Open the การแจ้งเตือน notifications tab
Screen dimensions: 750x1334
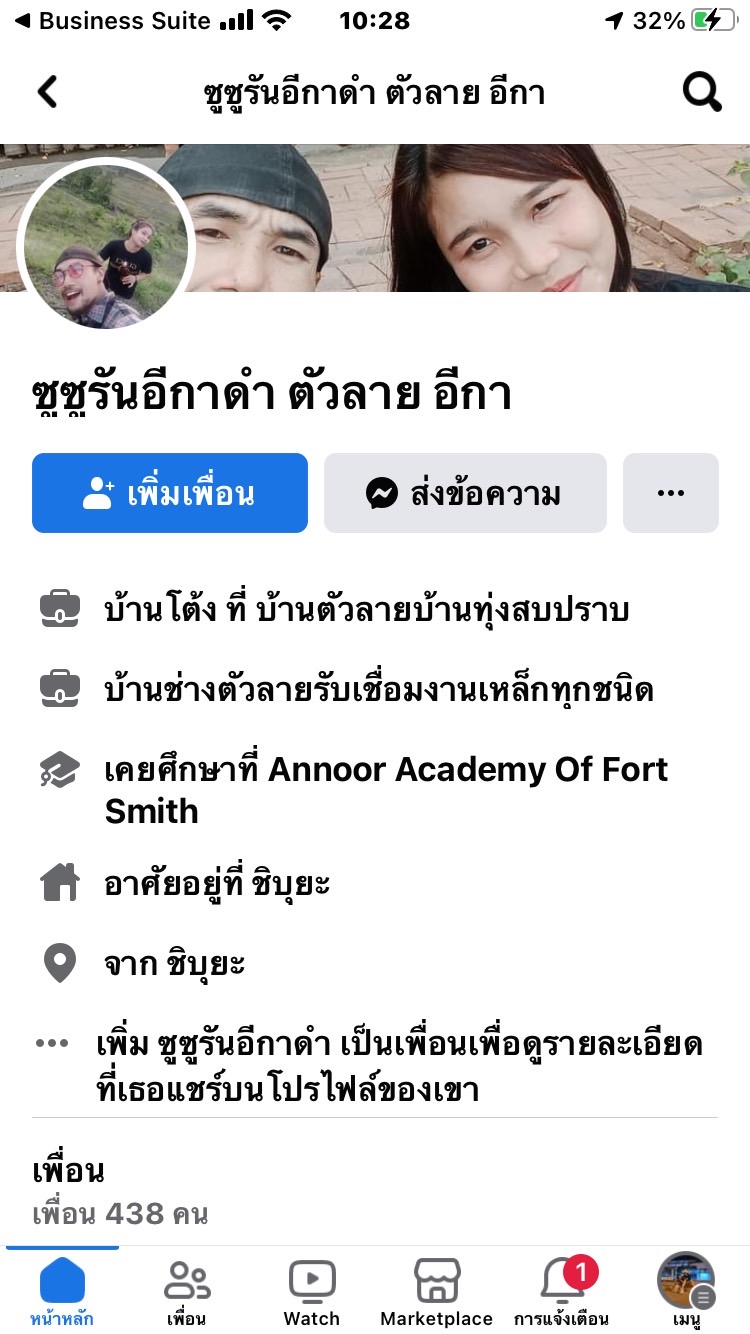(x=562, y=1292)
